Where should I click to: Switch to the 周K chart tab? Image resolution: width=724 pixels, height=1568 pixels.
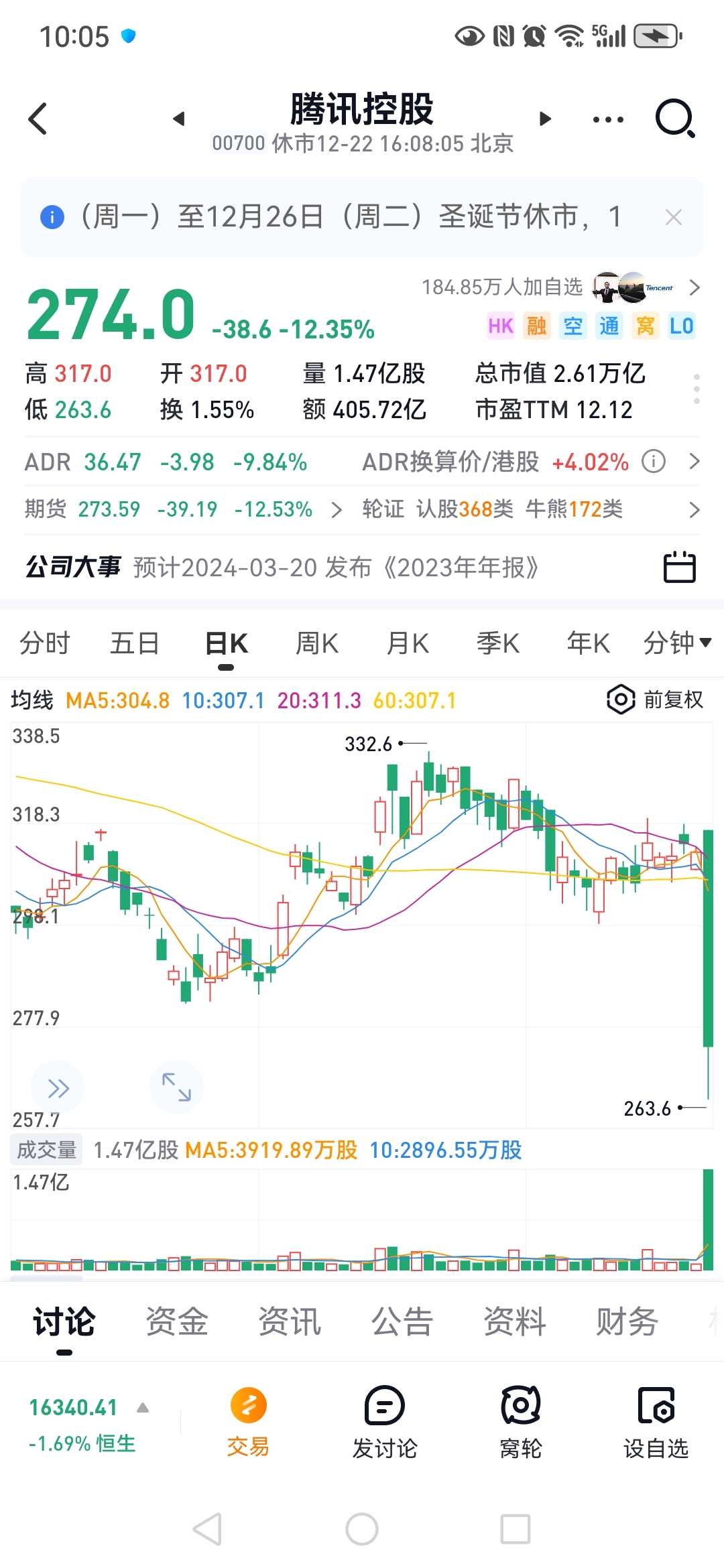tap(317, 643)
